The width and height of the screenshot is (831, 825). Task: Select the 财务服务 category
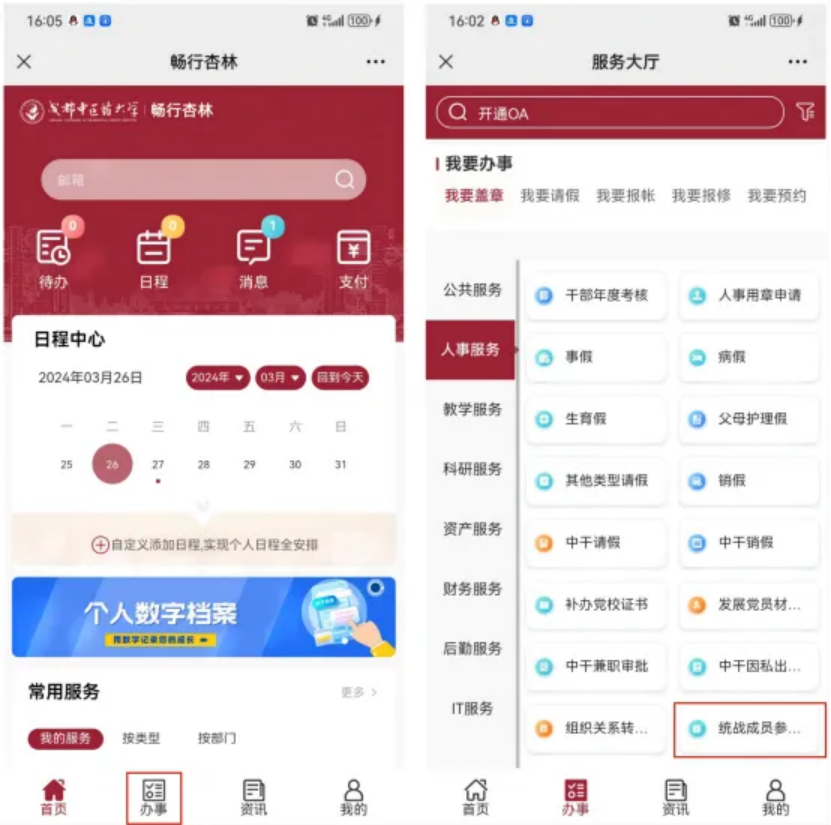[472, 589]
